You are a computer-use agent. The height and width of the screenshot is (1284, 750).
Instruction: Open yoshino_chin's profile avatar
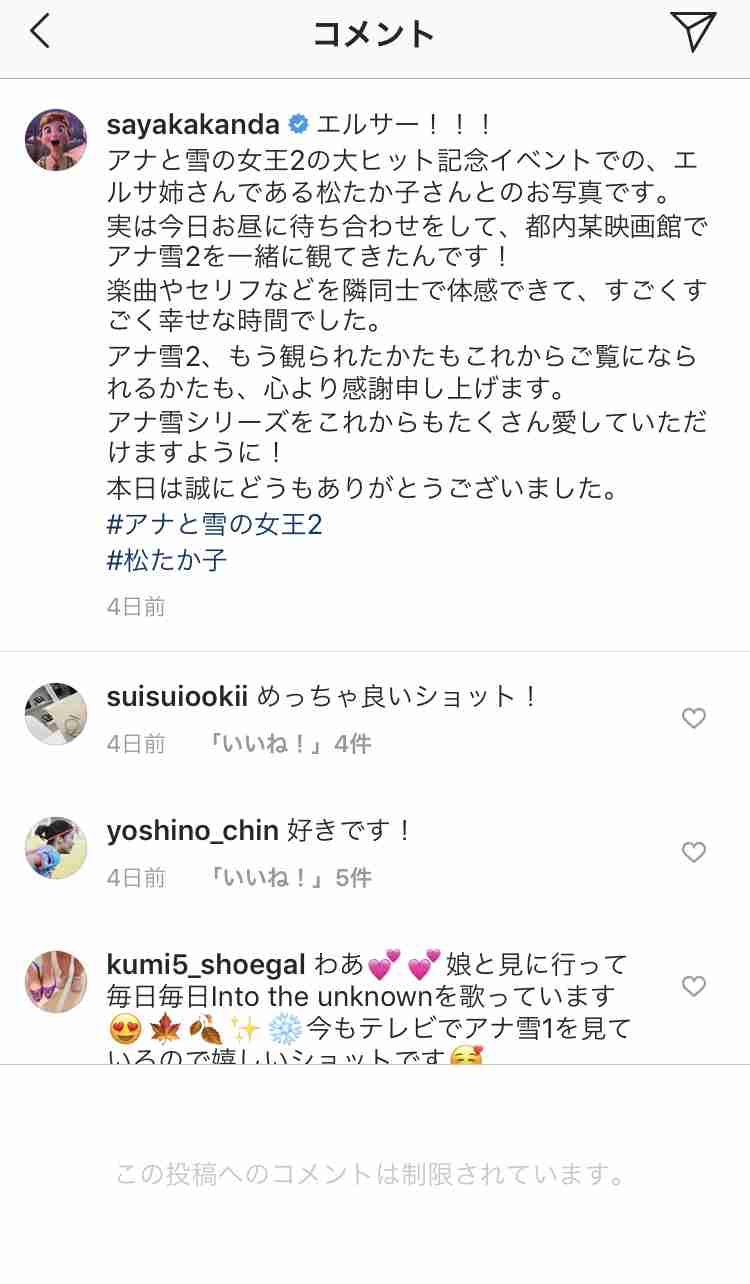tap(55, 848)
